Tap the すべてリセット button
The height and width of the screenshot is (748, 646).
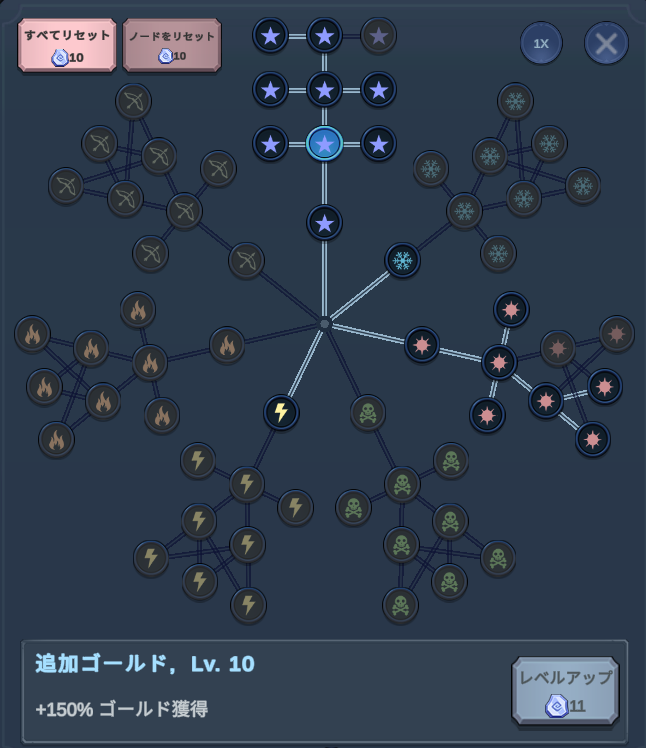[67, 45]
